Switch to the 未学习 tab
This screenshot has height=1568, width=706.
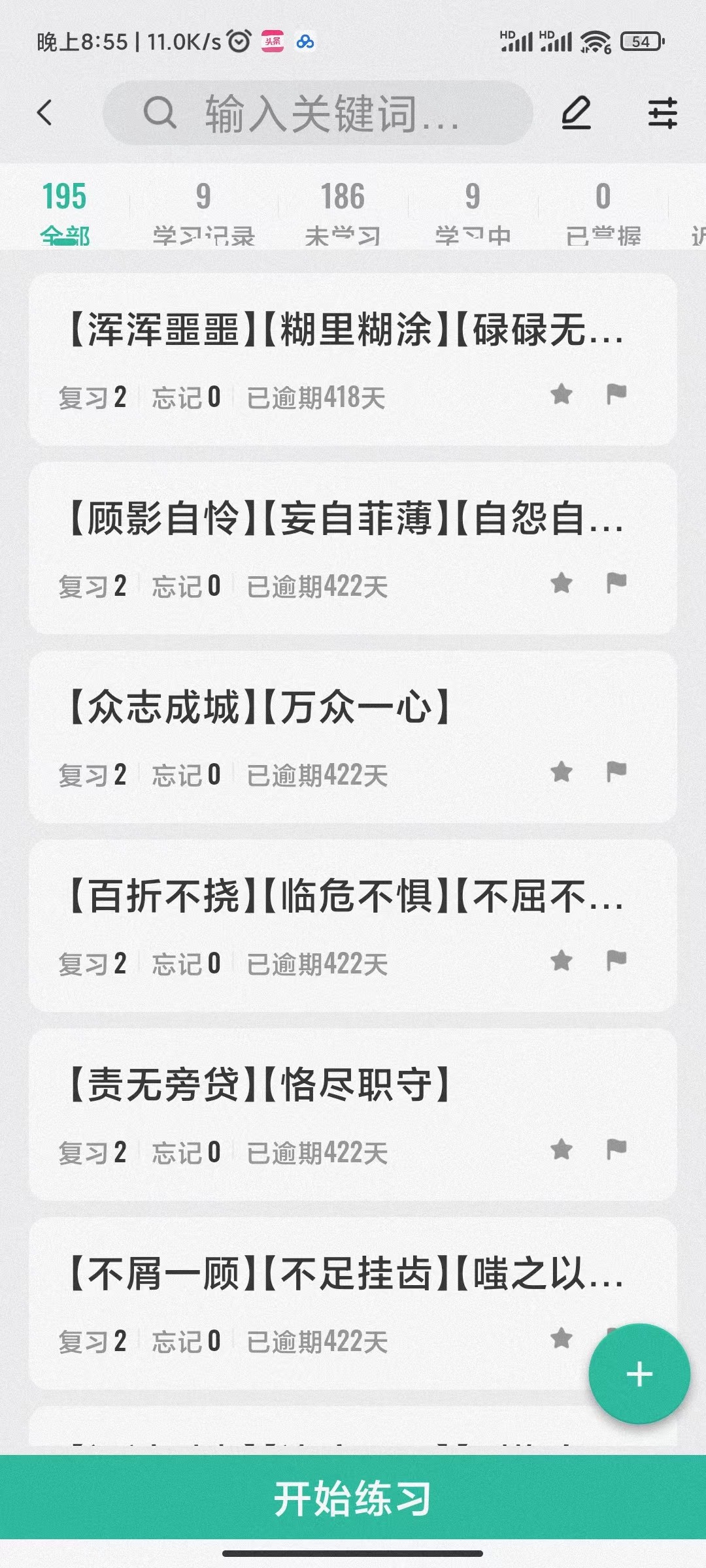point(343,214)
